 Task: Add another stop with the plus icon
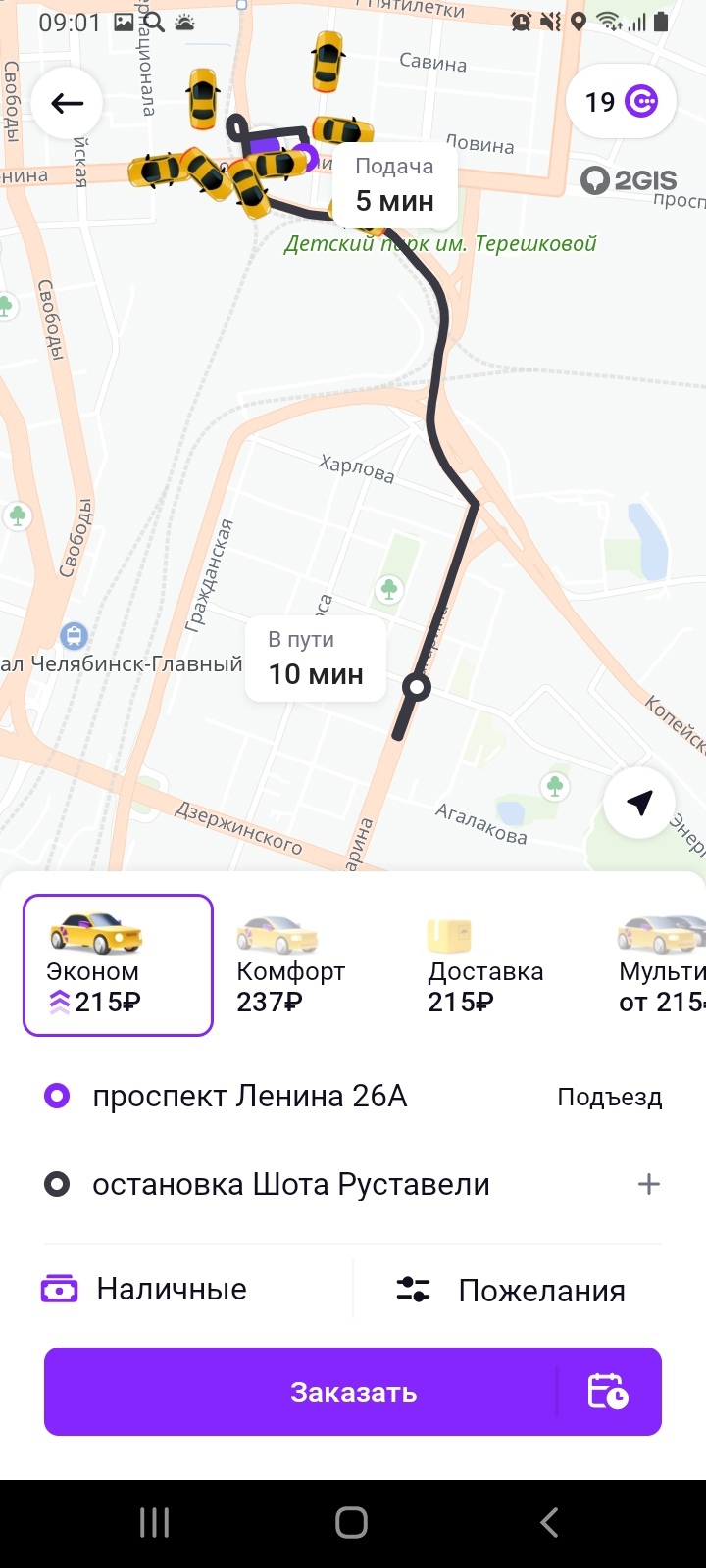(x=648, y=1184)
